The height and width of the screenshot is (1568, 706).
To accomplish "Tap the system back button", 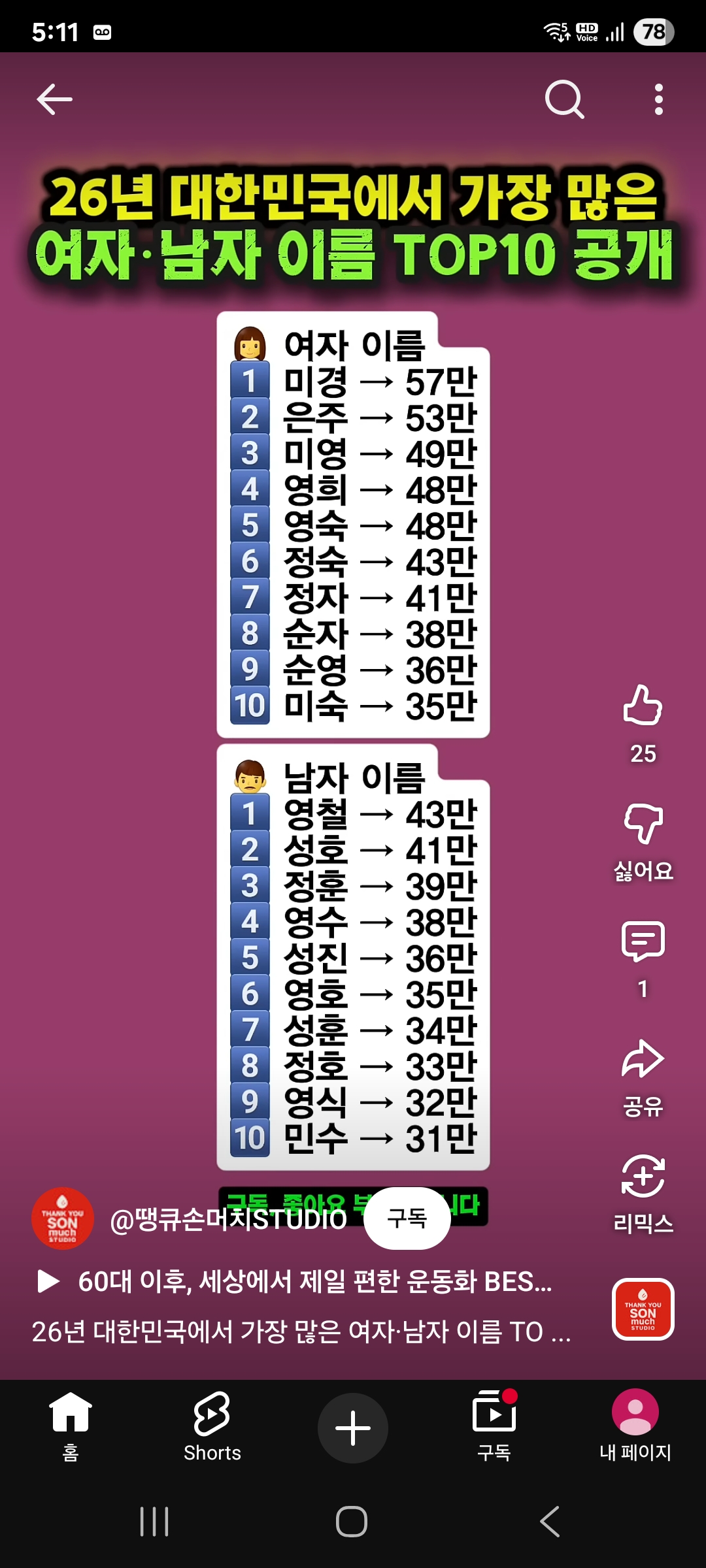I will pos(550,1522).
